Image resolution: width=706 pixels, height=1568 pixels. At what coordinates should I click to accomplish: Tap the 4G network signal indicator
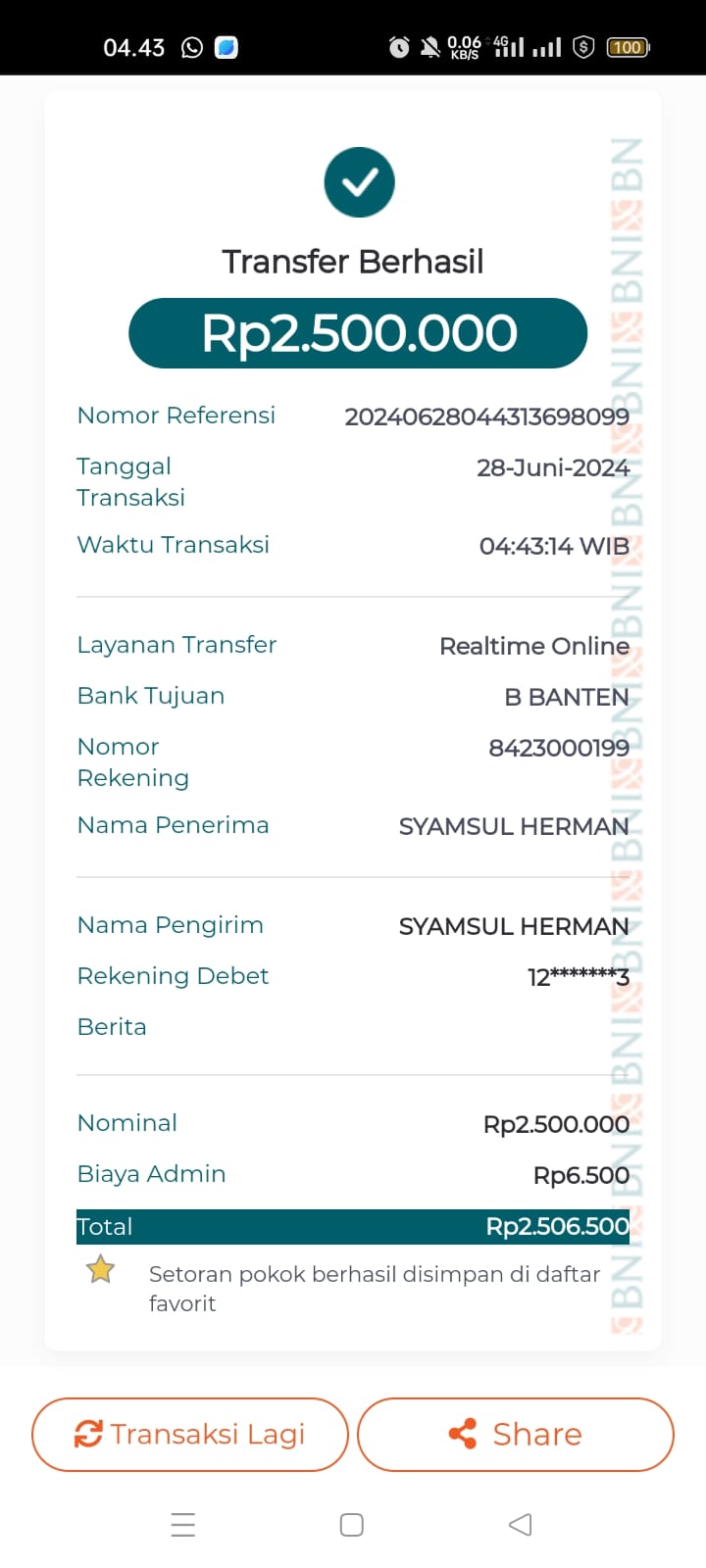tap(506, 44)
